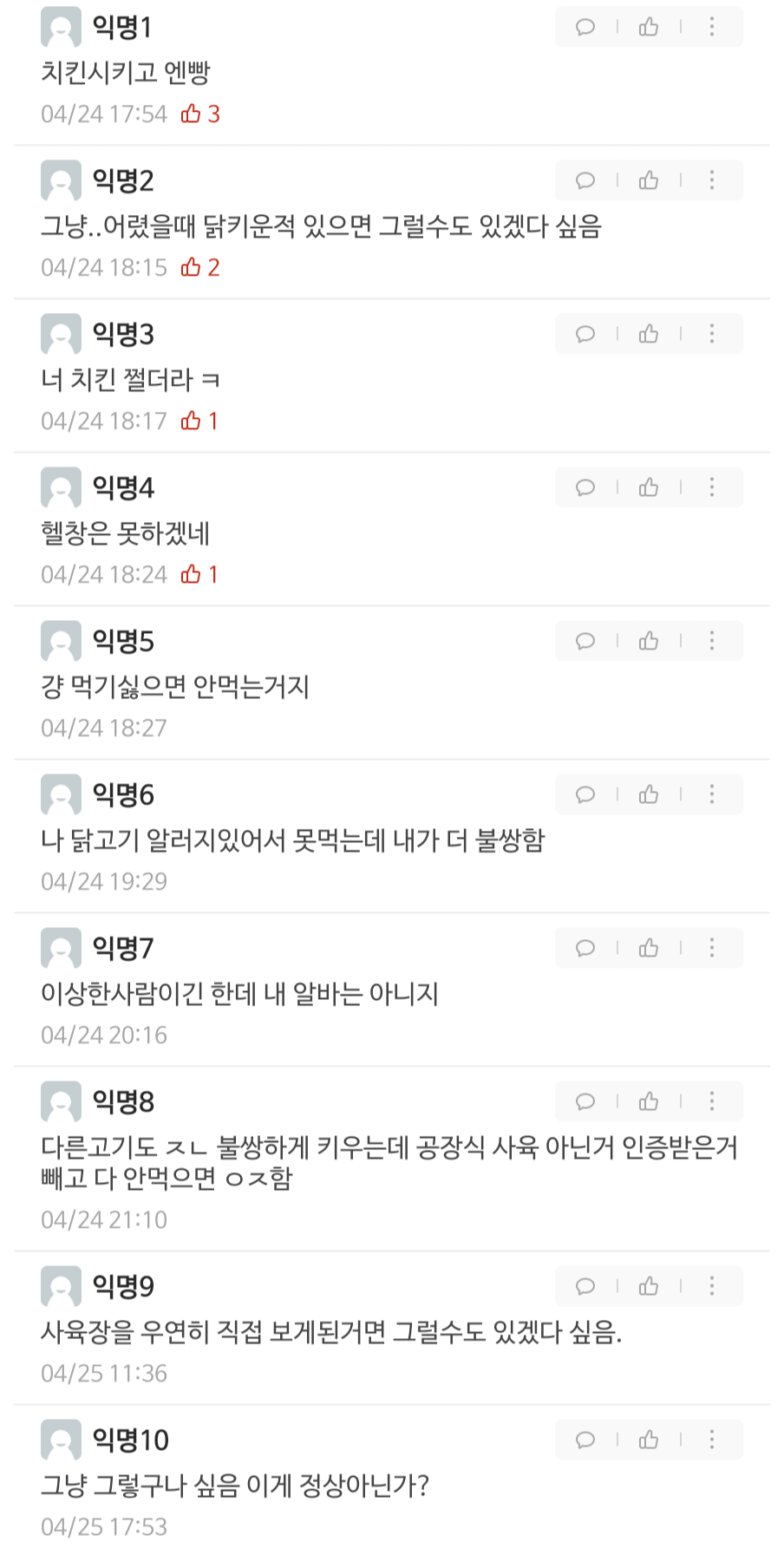Open more options for 익명4's comment
The image size is (784, 1568).
[712, 487]
